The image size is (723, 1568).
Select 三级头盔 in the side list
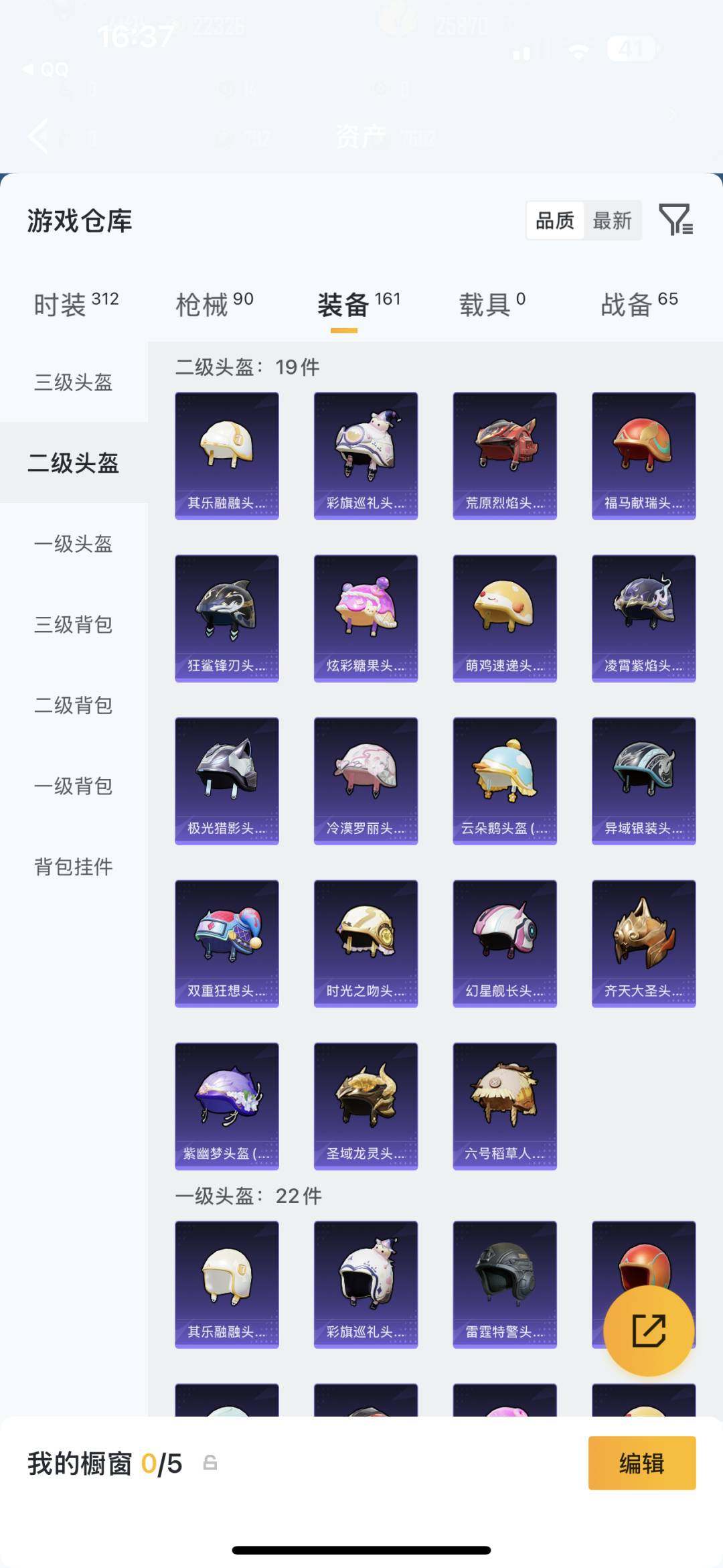[x=74, y=382]
